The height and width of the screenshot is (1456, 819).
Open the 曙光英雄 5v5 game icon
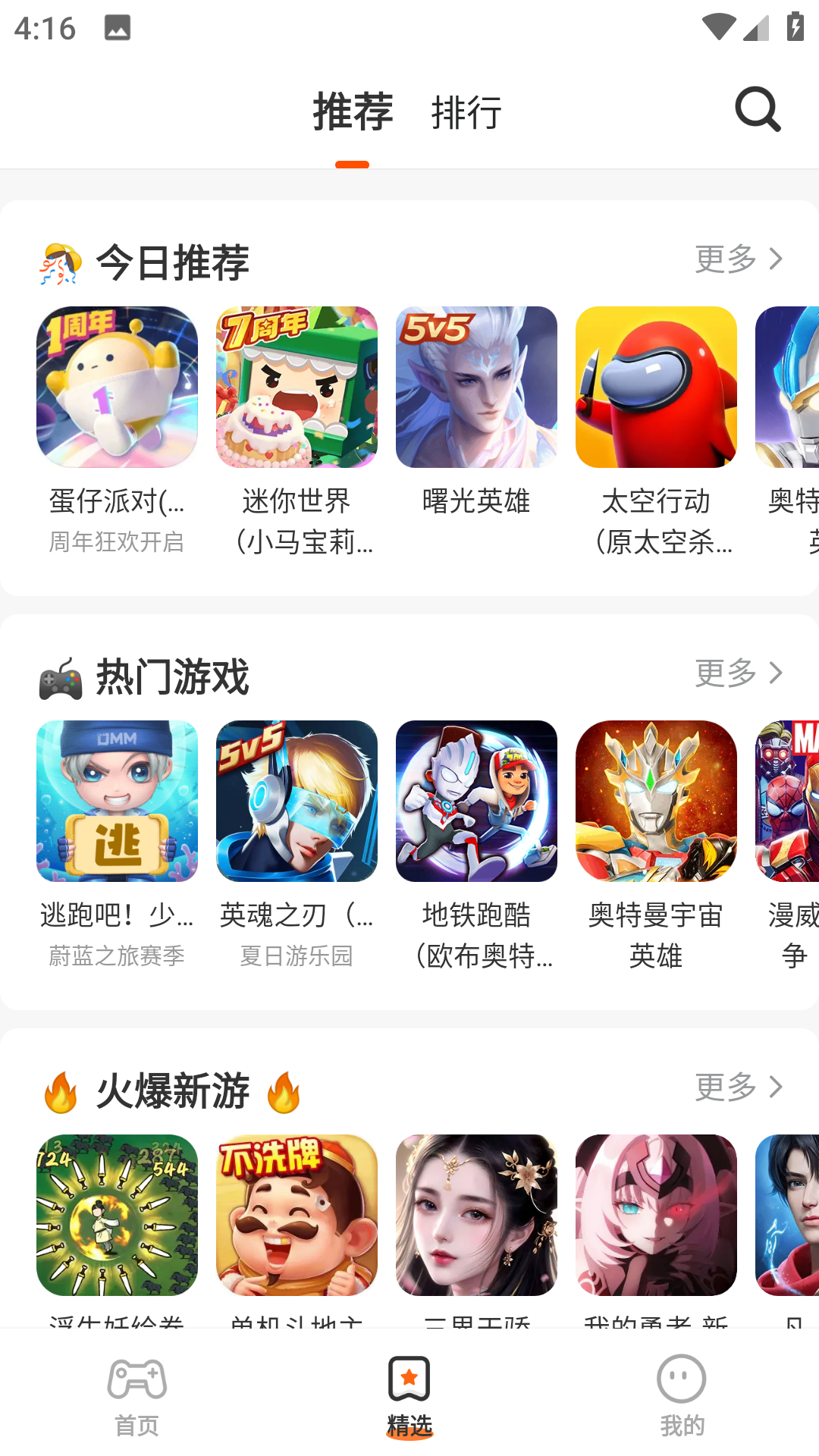476,386
